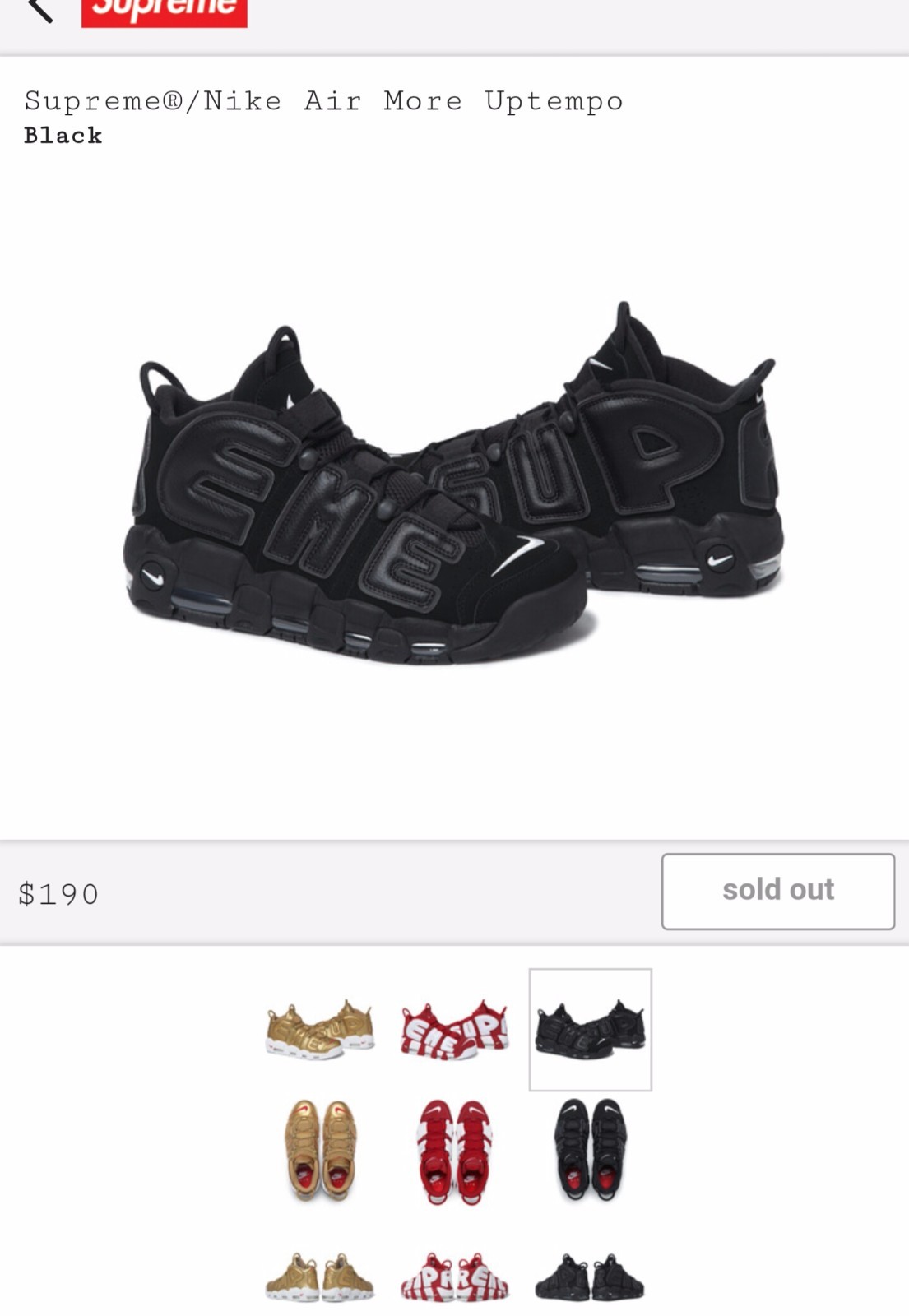Click the sold out button
This screenshot has width=909, height=1316.
click(x=777, y=891)
